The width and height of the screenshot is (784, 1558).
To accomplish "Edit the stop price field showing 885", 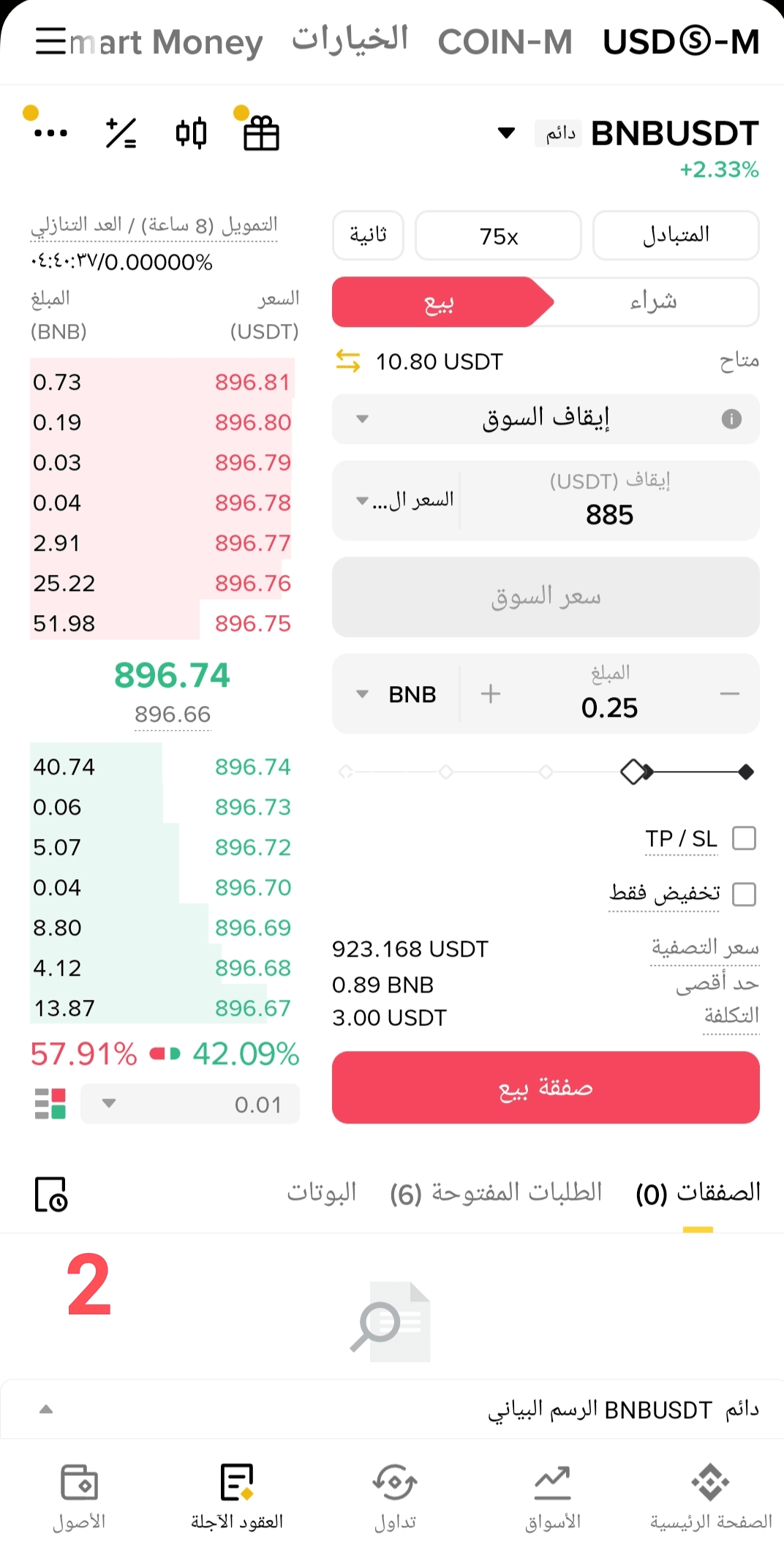I will [x=609, y=514].
